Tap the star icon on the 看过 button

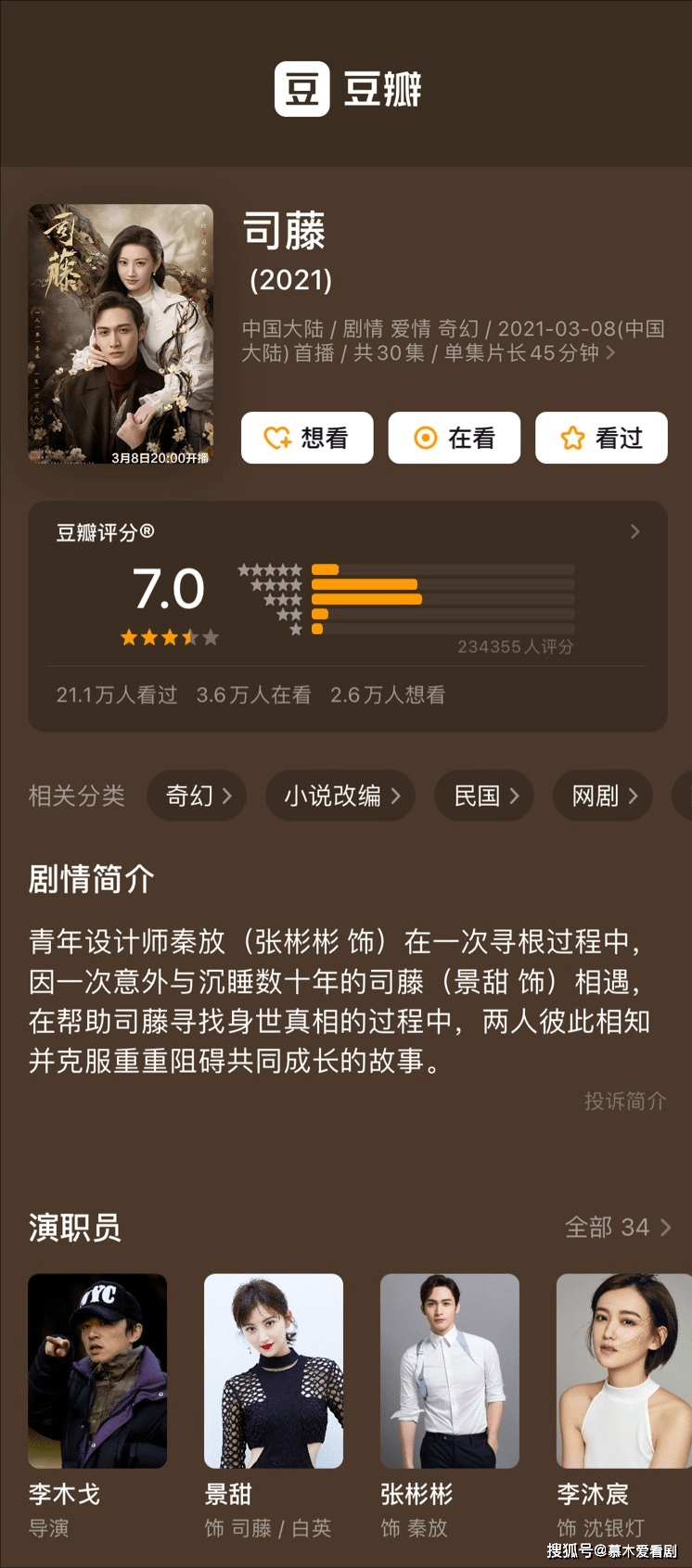[x=571, y=438]
